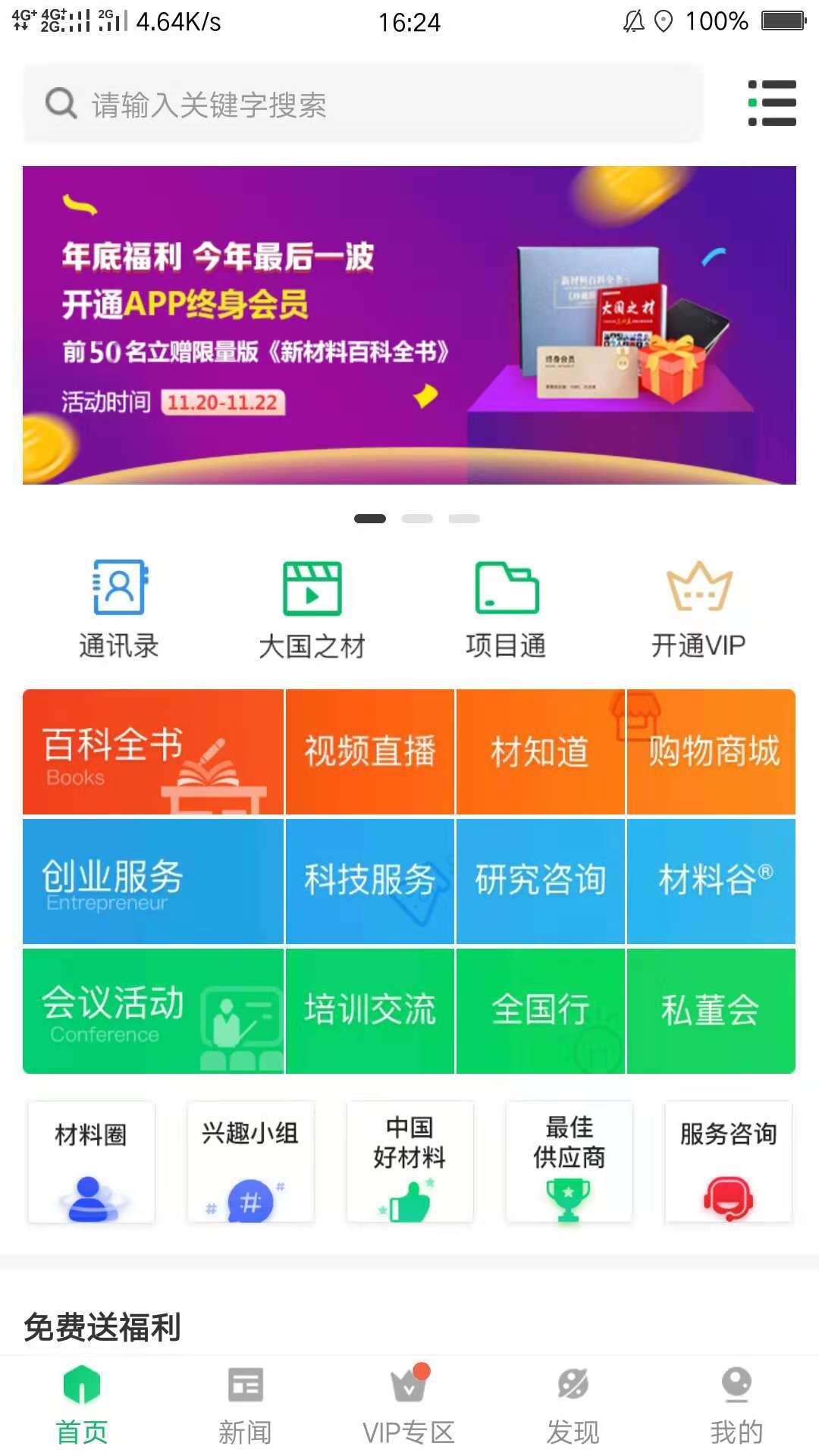This screenshot has width=819, height=1456.
Task: Open 百科全书 Books tile
Action: coord(153,752)
